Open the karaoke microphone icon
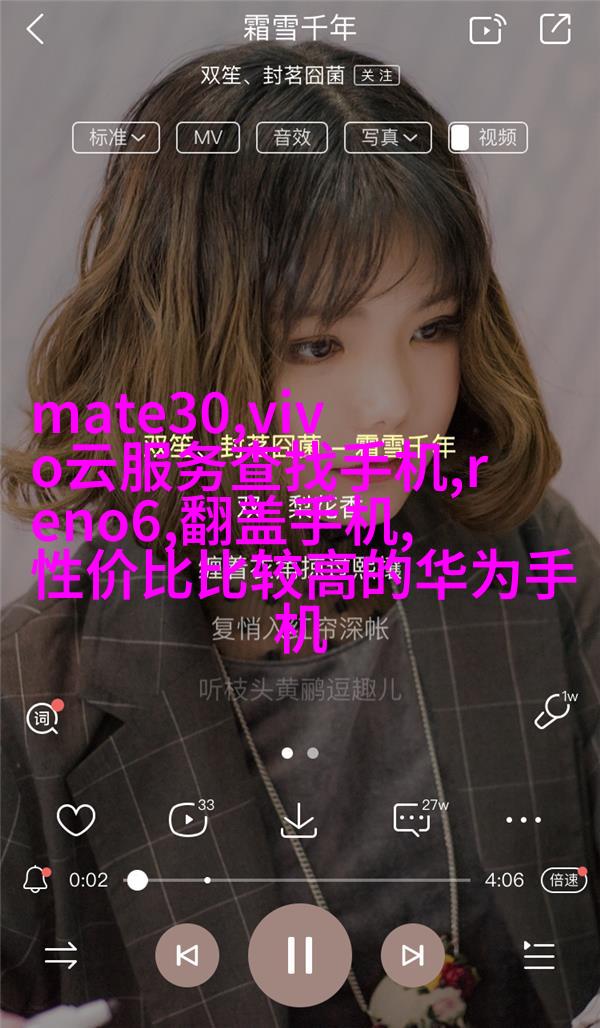Image resolution: width=600 pixels, height=1028 pixels. pos(553,712)
